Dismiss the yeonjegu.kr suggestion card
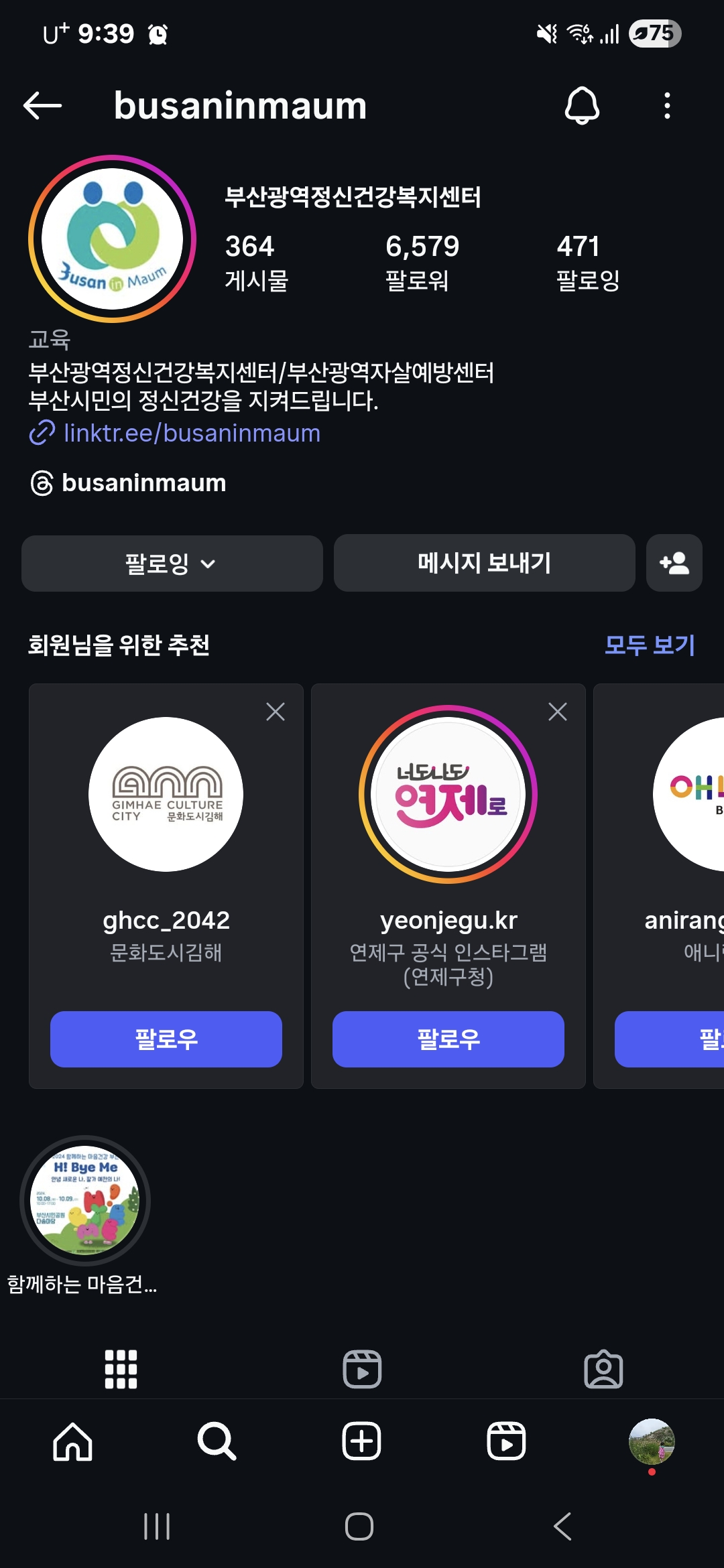 558,712
